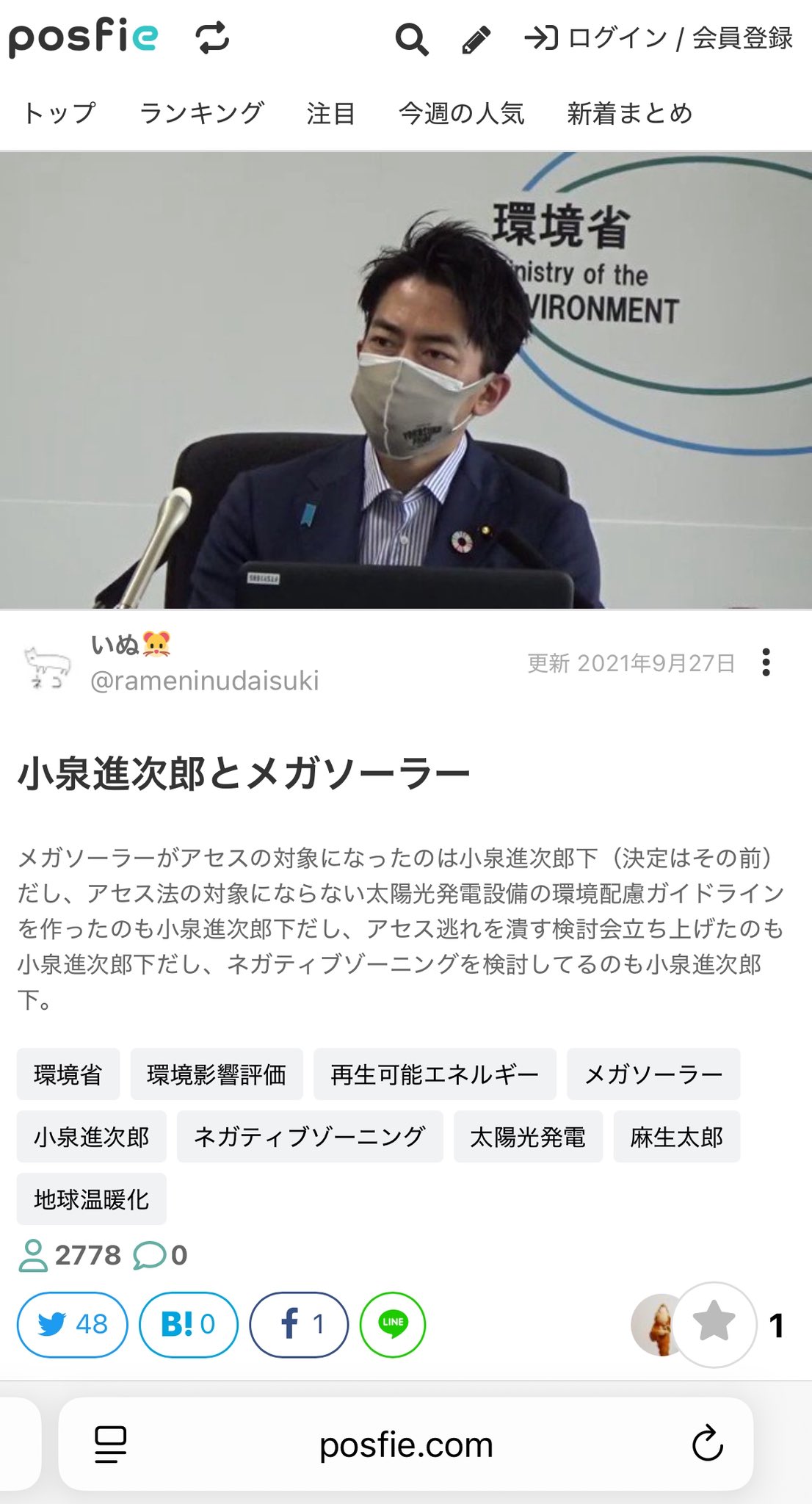
Task: Open the ネガティブゾーニング tag
Action: tap(309, 1137)
